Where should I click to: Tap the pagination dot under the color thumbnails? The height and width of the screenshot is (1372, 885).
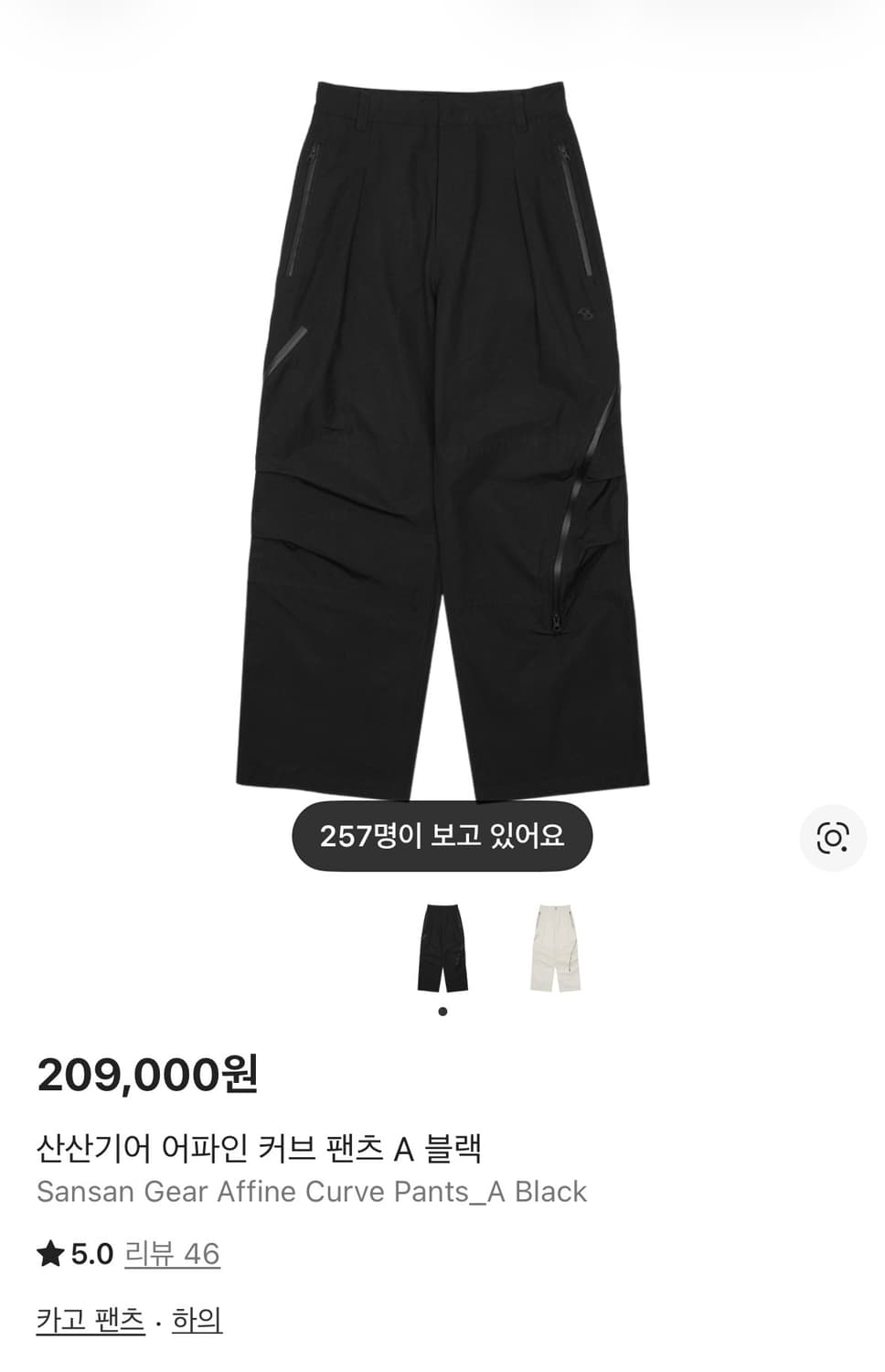point(442,1009)
